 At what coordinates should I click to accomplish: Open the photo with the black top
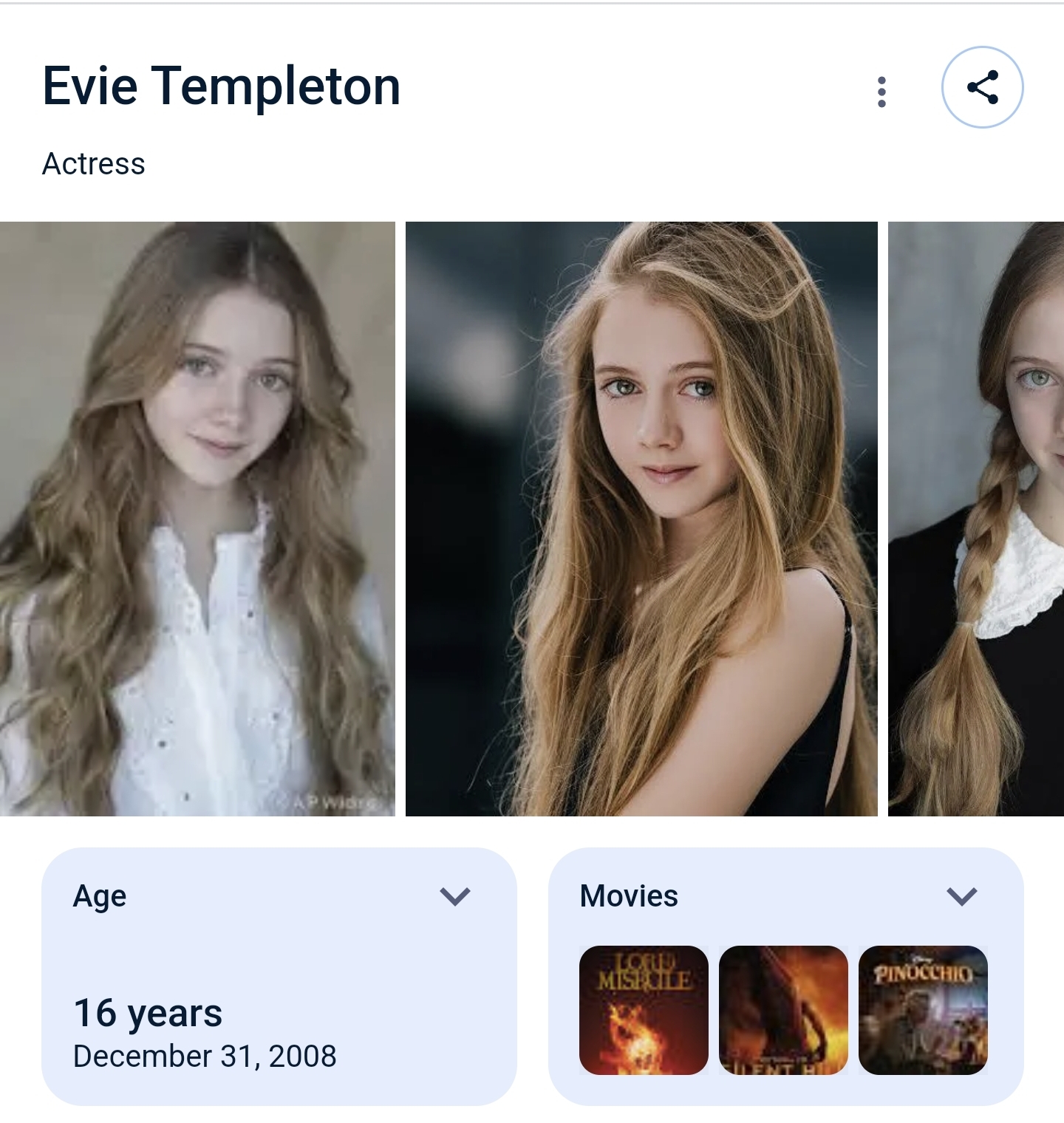[641, 519]
